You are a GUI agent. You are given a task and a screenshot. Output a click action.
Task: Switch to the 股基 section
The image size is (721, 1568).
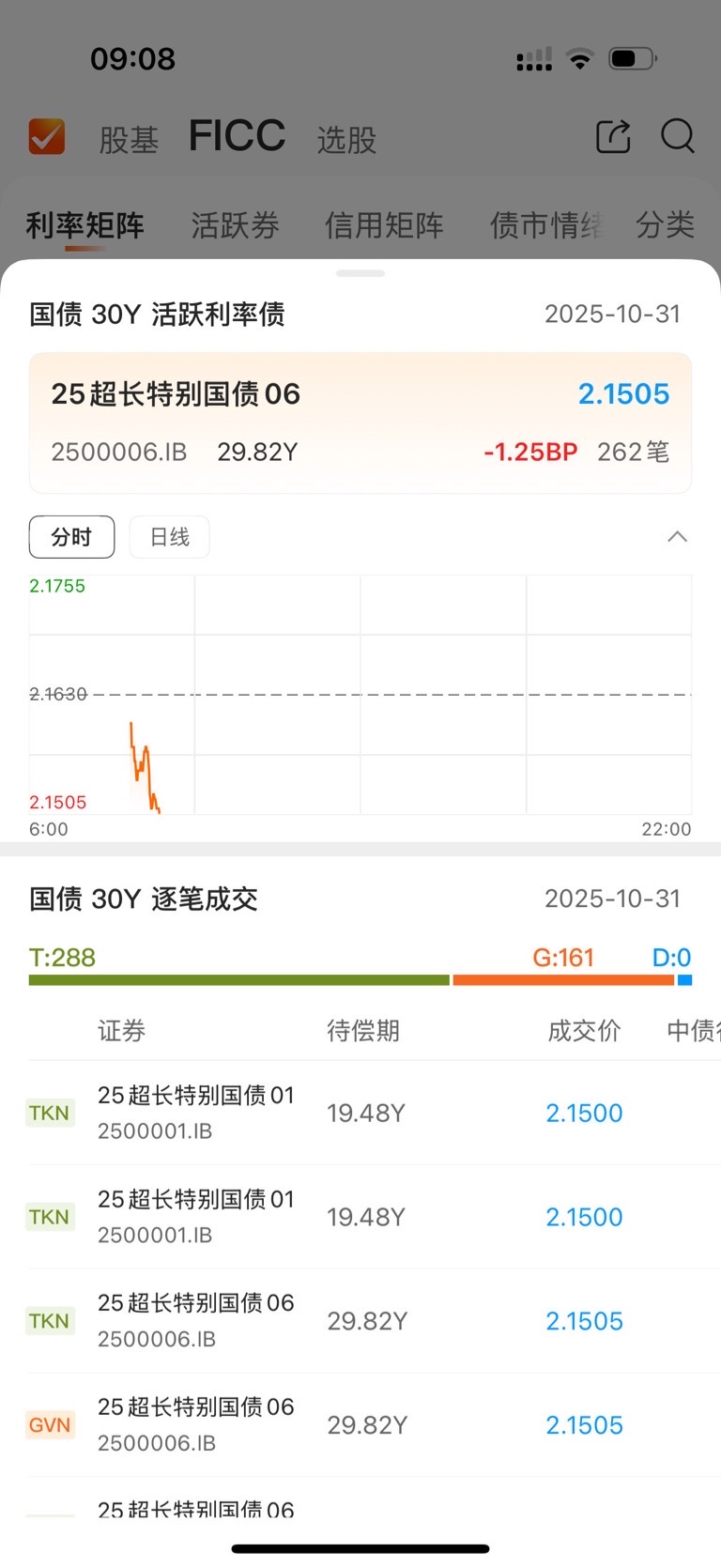[129, 140]
